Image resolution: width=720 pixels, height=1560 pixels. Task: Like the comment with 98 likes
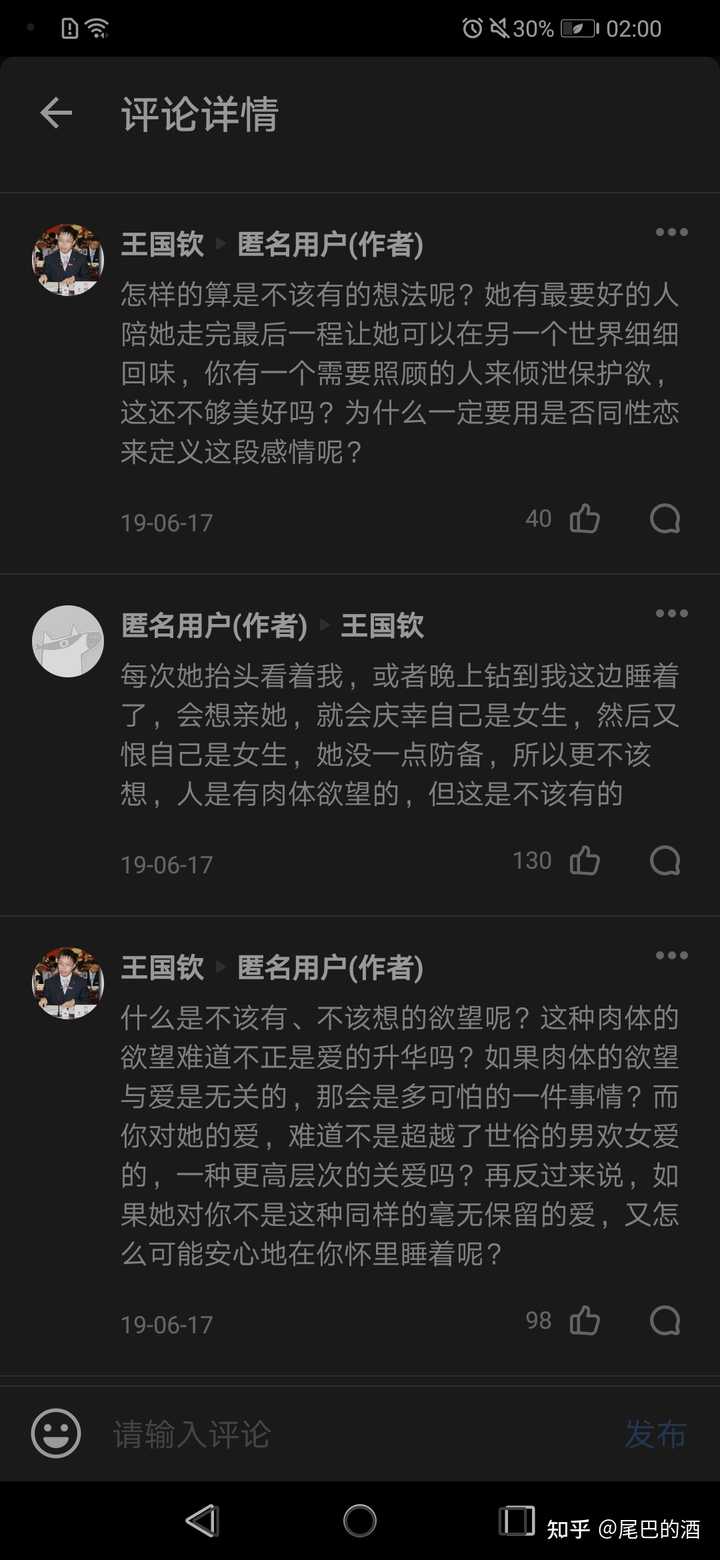pyautogui.click(x=585, y=1321)
